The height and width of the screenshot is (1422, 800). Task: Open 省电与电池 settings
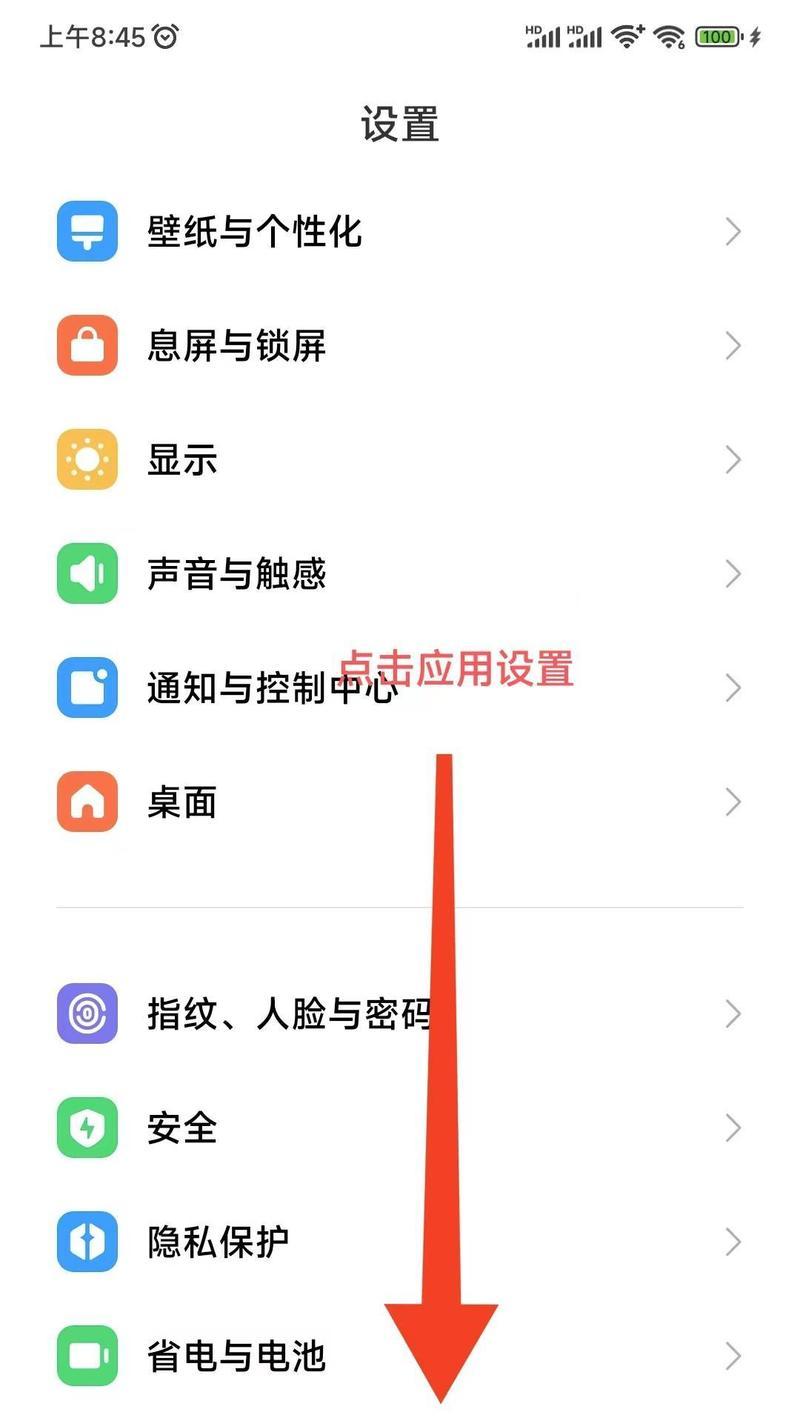(x=400, y=1356)
